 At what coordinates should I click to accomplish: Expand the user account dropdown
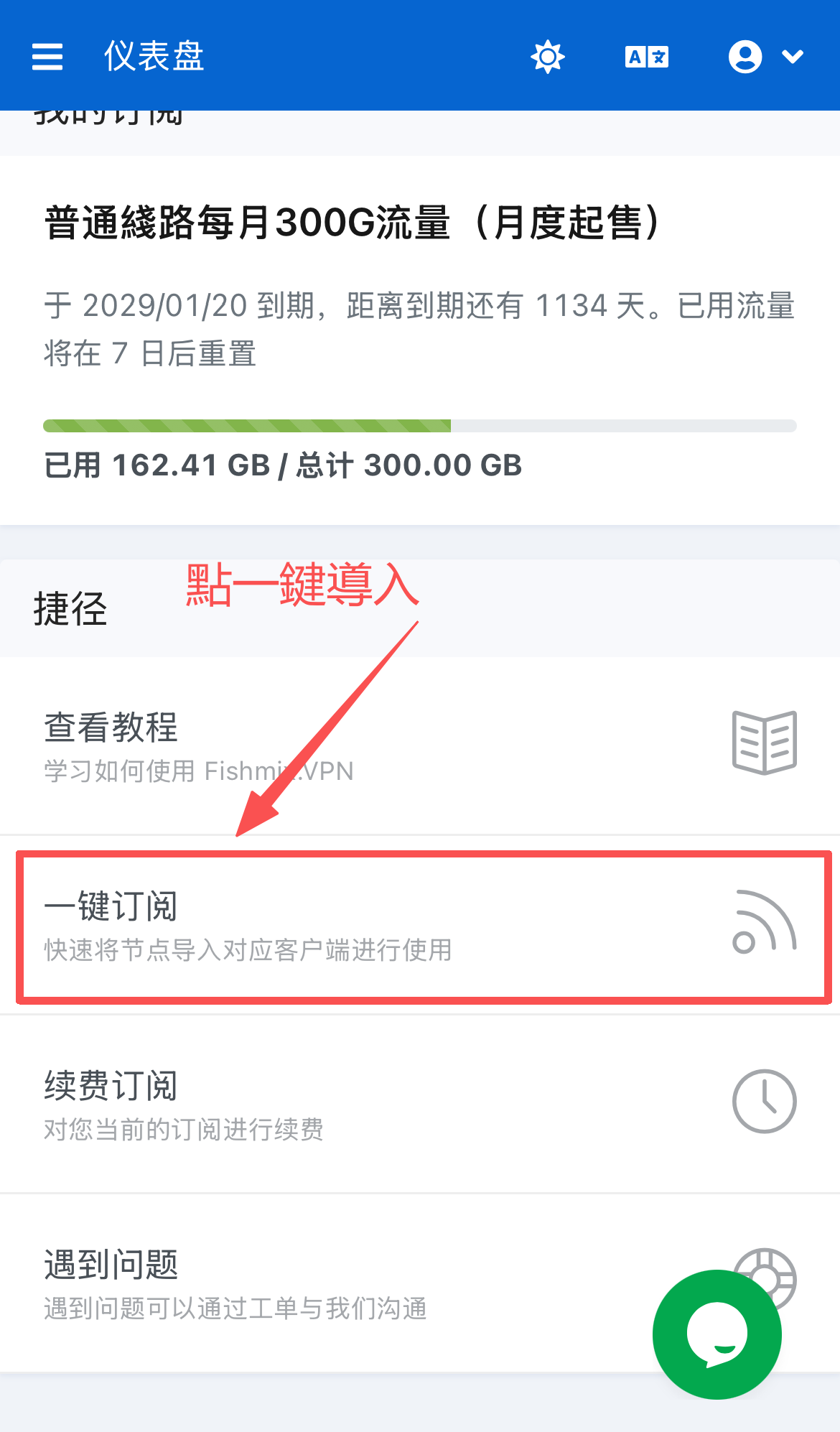pyautogui.click(x=765, y=57)
